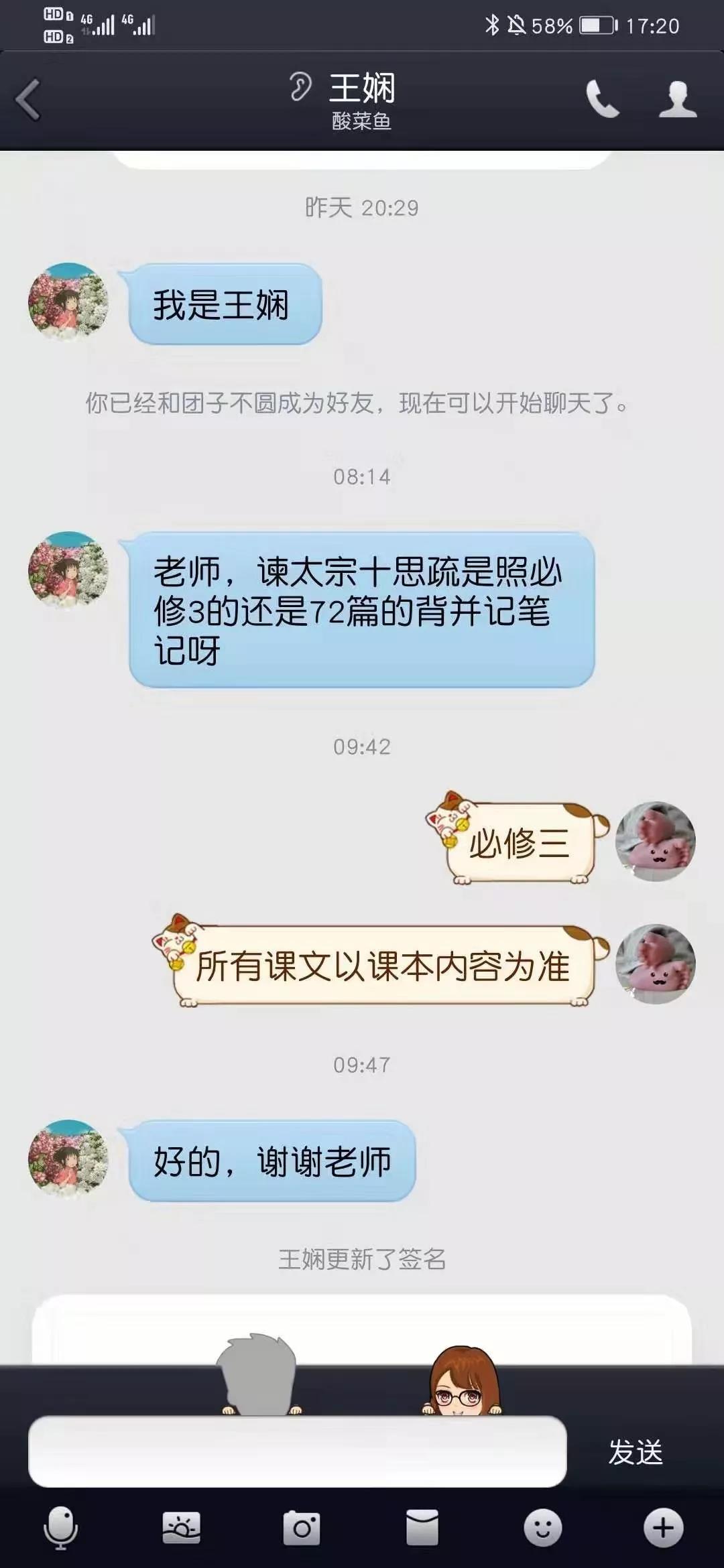Open the photo gallery picker
The image size is (724, 1568).
181,1528
